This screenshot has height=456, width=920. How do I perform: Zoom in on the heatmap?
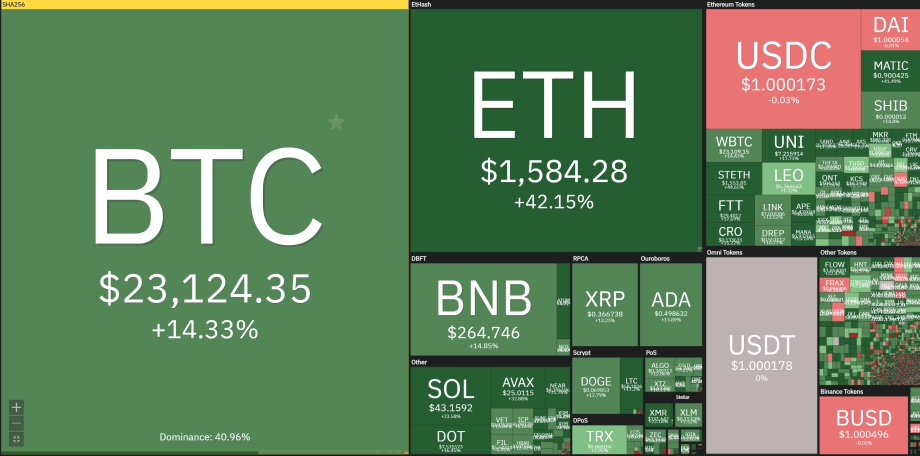pos(17,407)
